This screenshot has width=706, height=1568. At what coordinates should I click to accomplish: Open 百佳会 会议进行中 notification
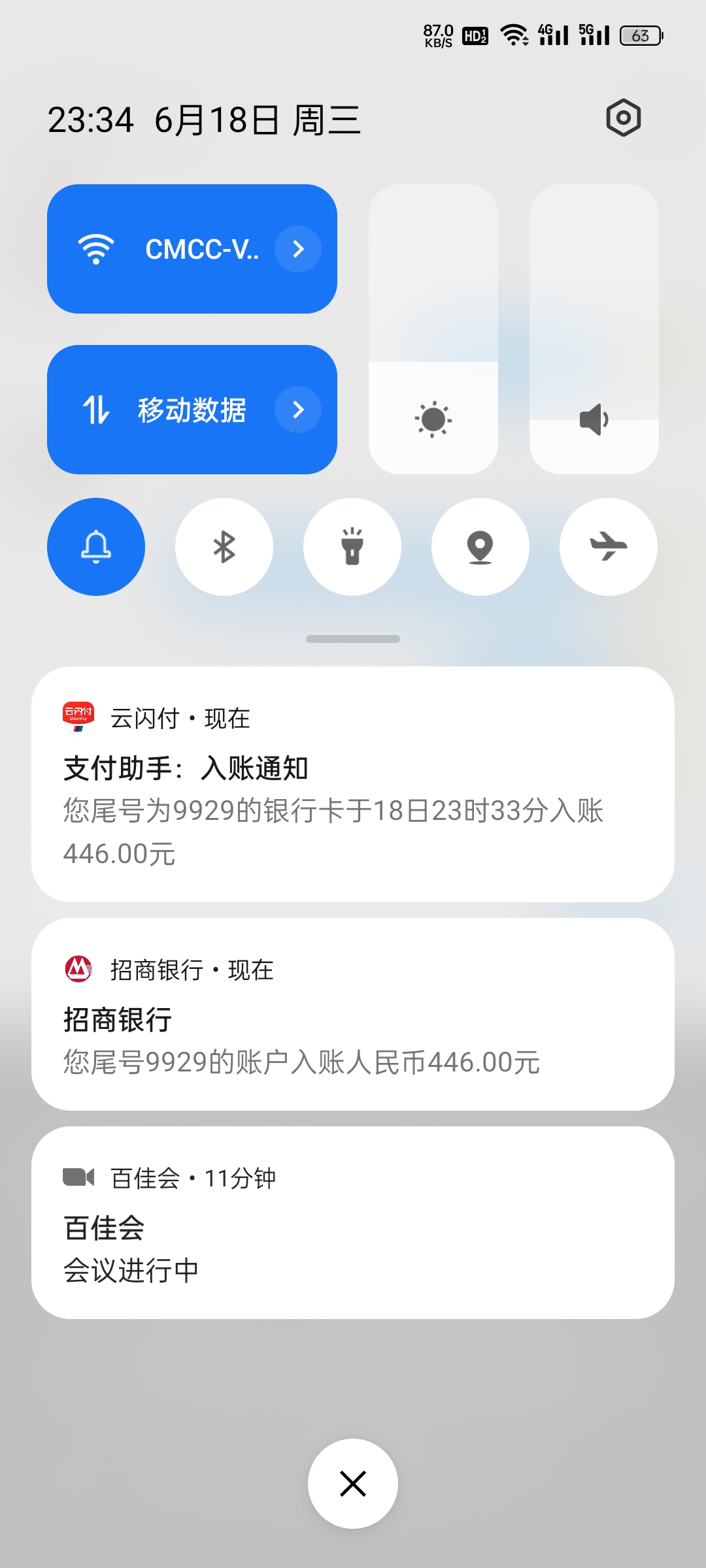353,1222
